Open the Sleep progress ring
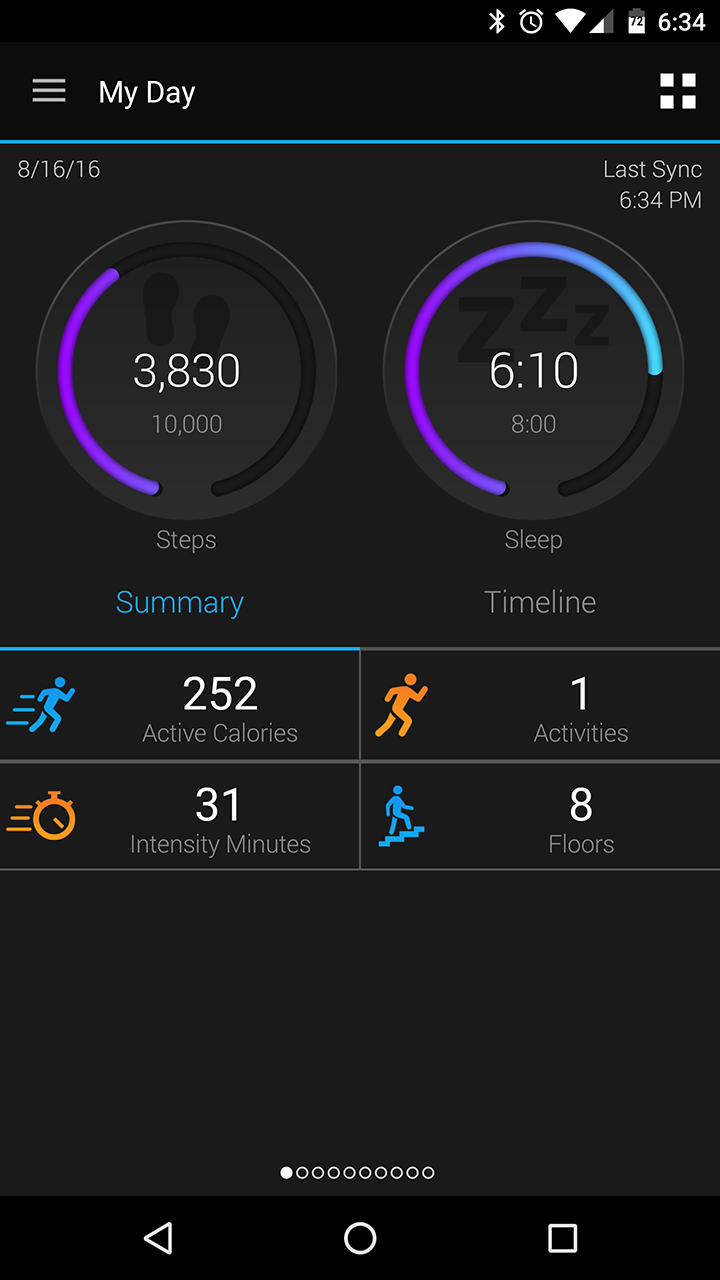 [x=534, y=372]
